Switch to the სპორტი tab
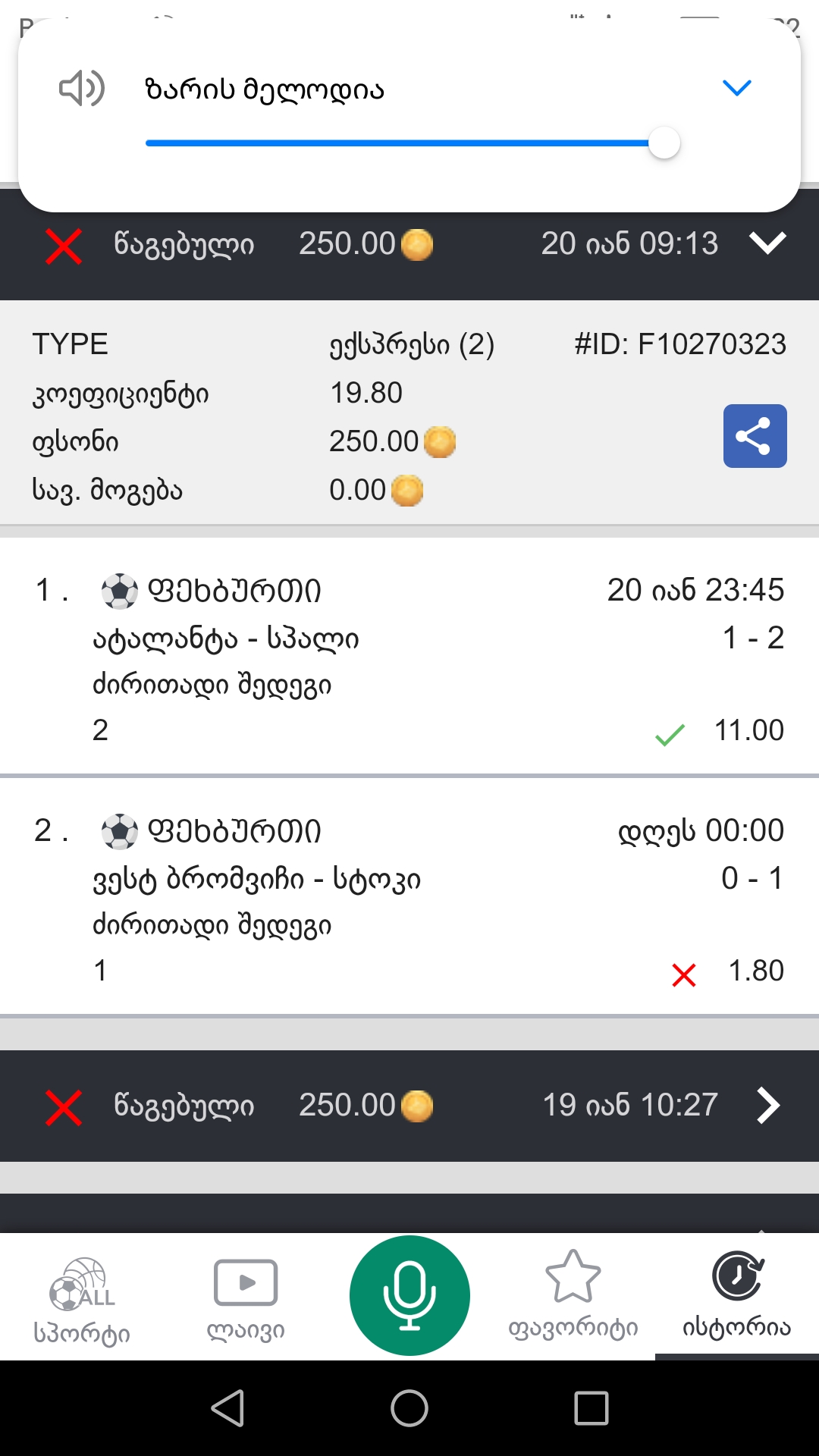Viewport: 819px width, 1456px height. click(82, 1298)
